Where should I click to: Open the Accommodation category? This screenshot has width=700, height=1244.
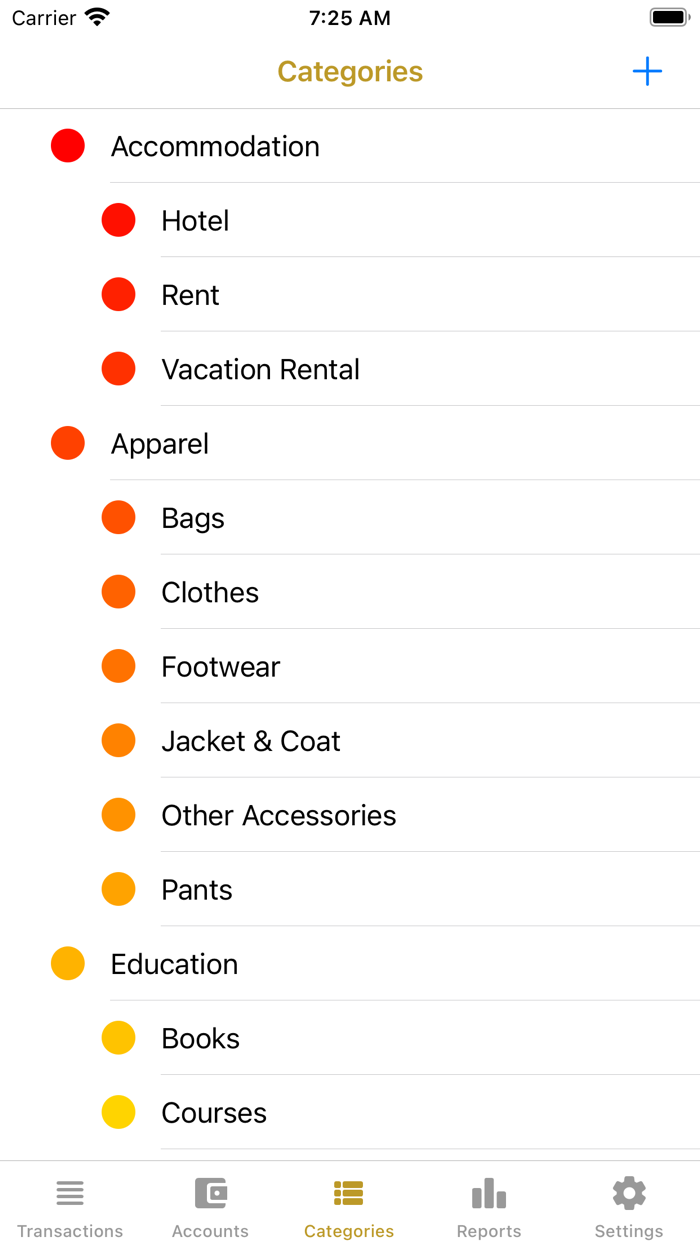215,146
